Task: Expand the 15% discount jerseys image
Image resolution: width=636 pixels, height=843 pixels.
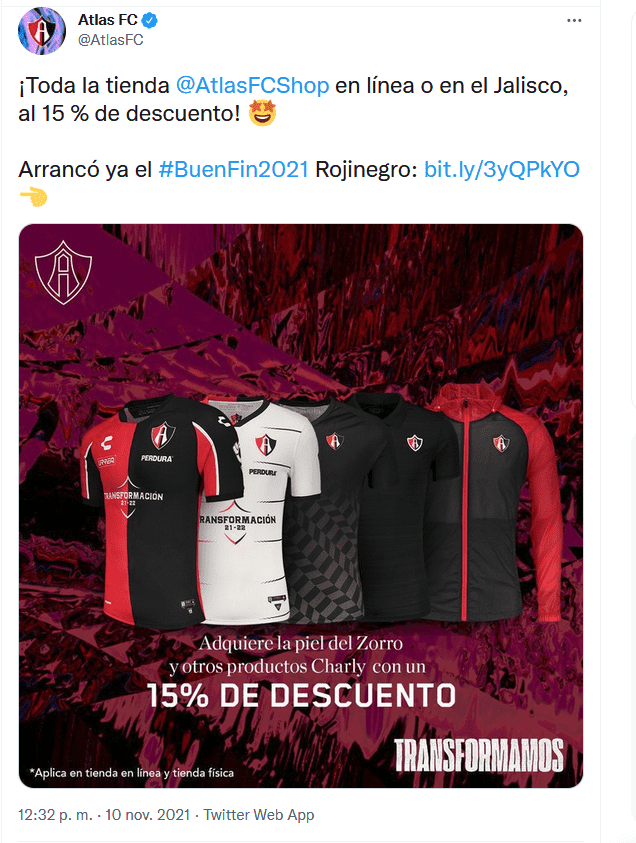Action: coord(300,505)
